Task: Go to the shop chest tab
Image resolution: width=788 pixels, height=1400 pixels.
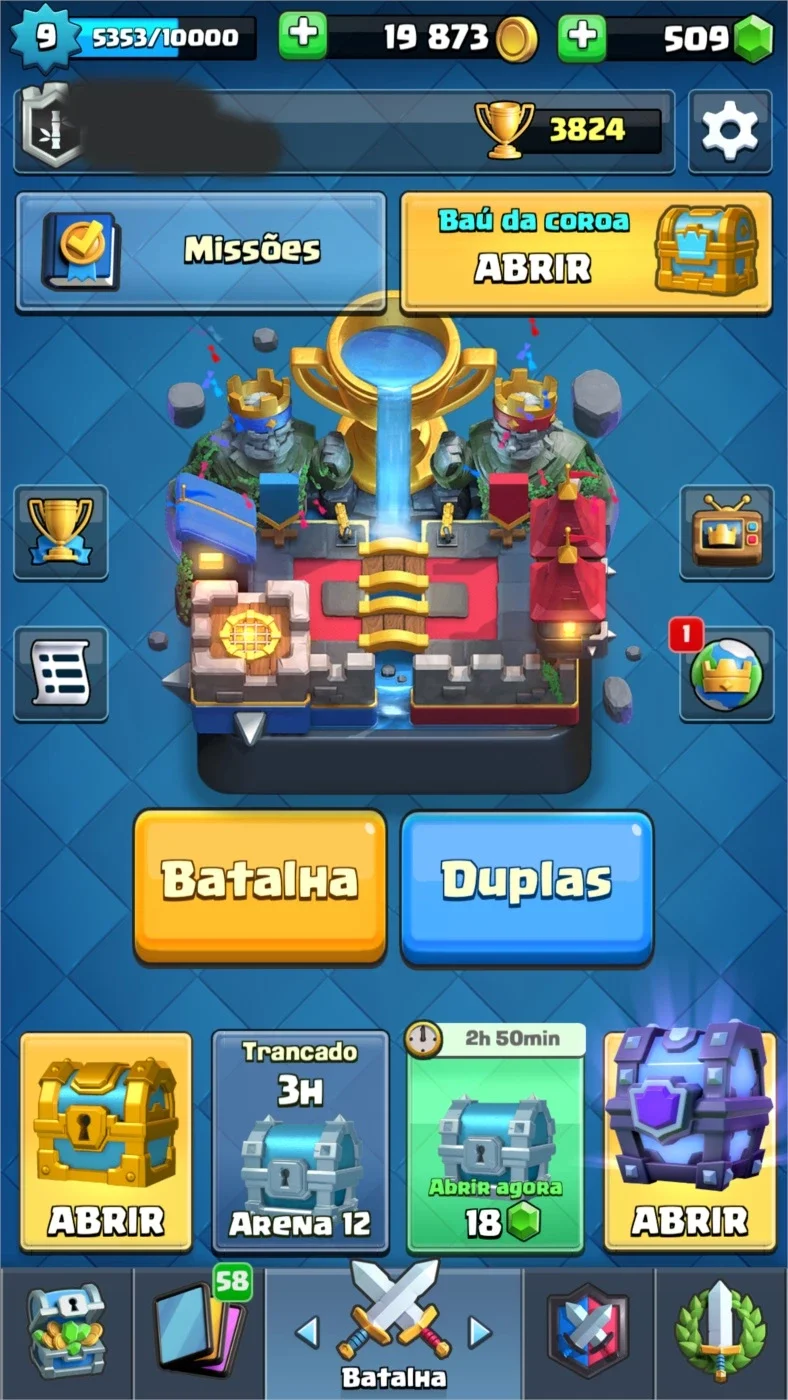Action: [x=66, y=1334]
